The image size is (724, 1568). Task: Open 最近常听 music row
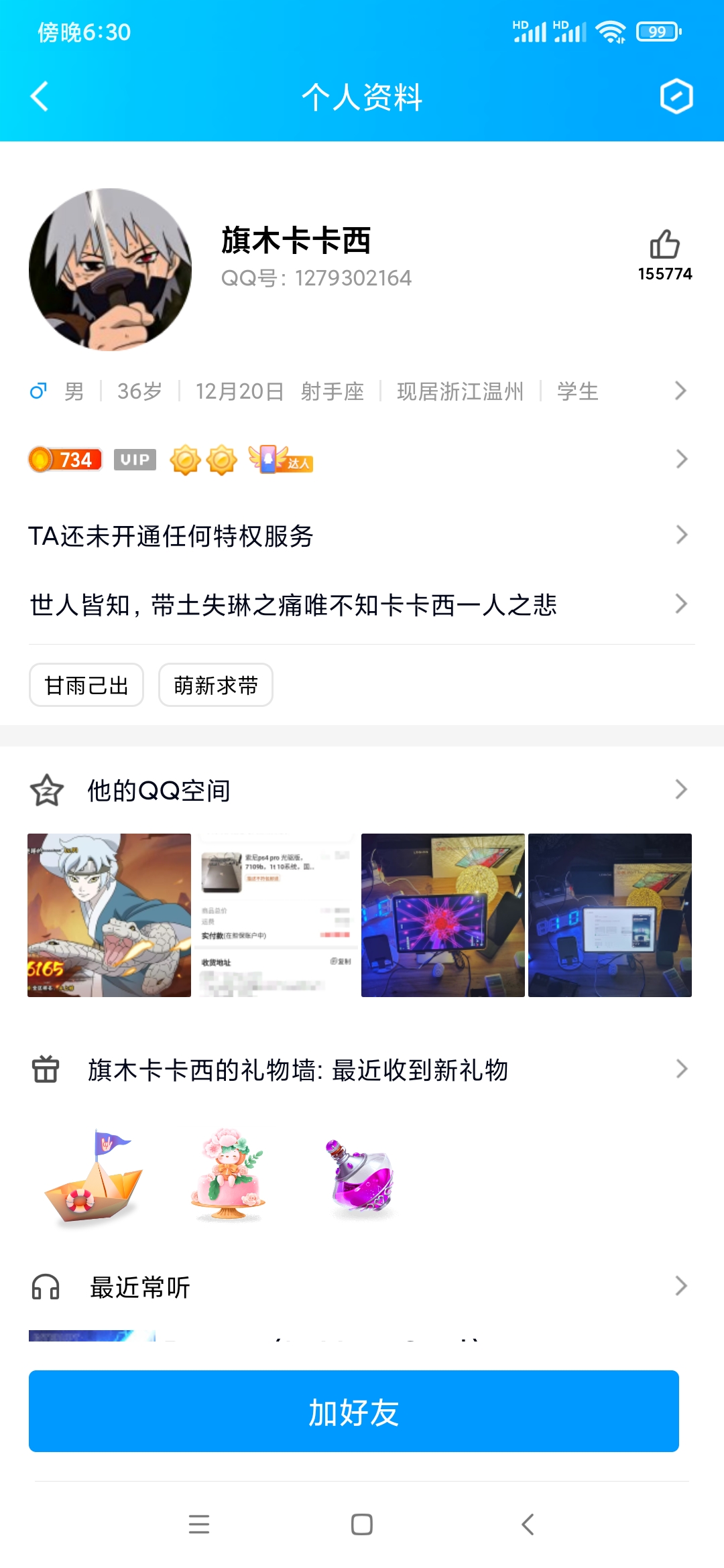tap(362, 1287)
